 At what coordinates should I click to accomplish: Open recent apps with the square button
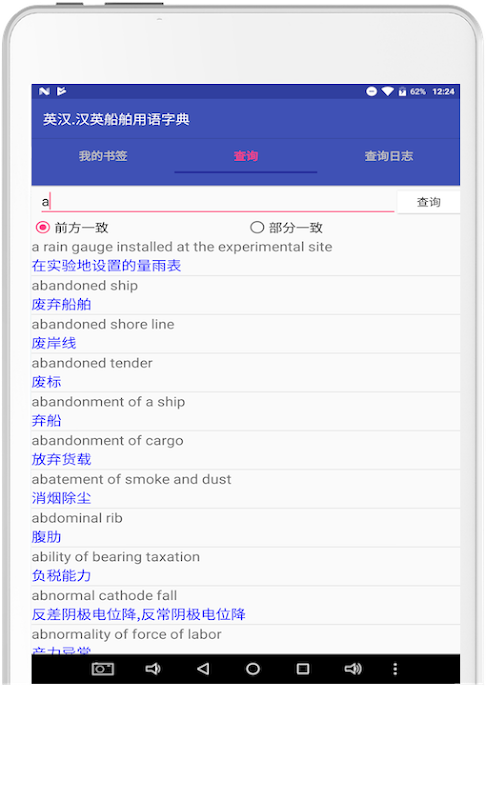(303, 669)
